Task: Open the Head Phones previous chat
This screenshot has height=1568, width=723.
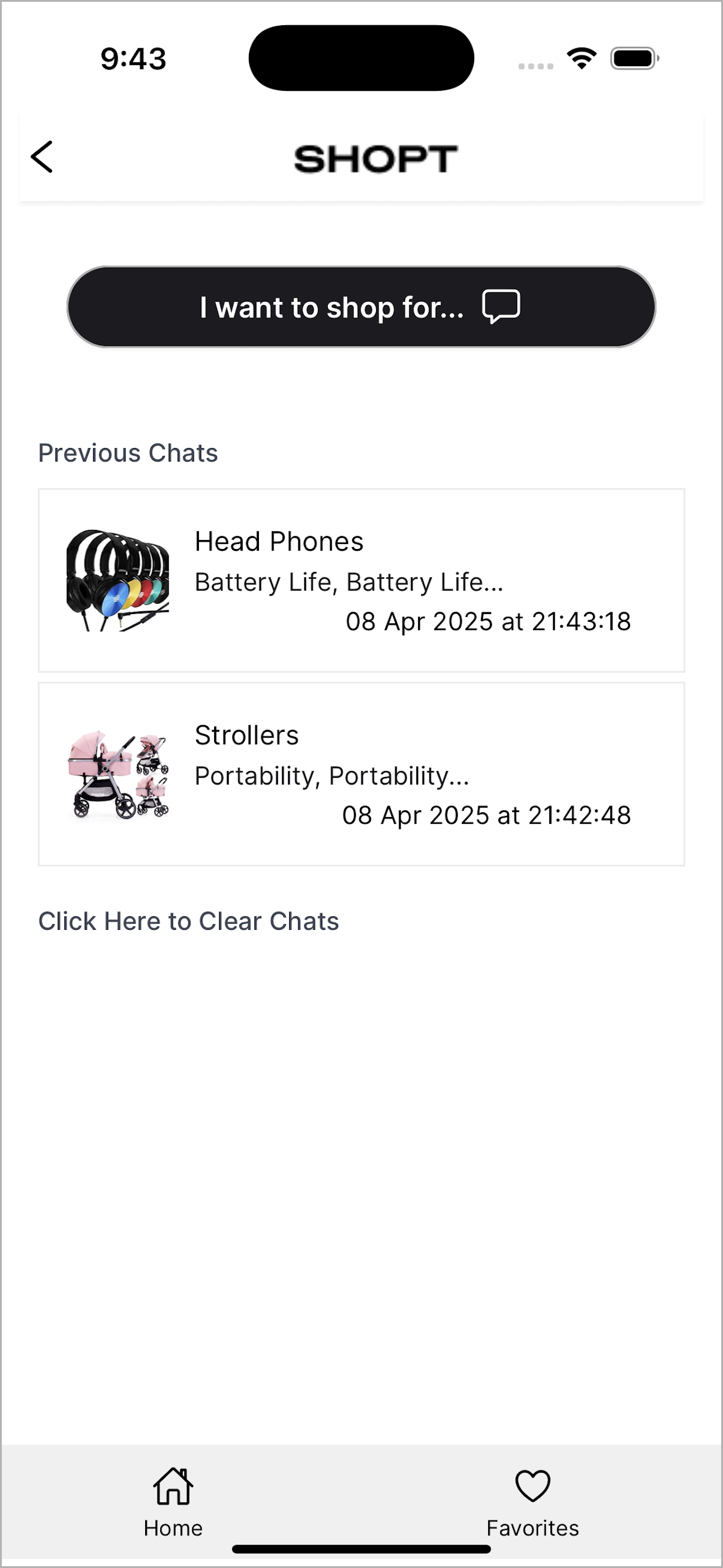Action: (361, 578)
